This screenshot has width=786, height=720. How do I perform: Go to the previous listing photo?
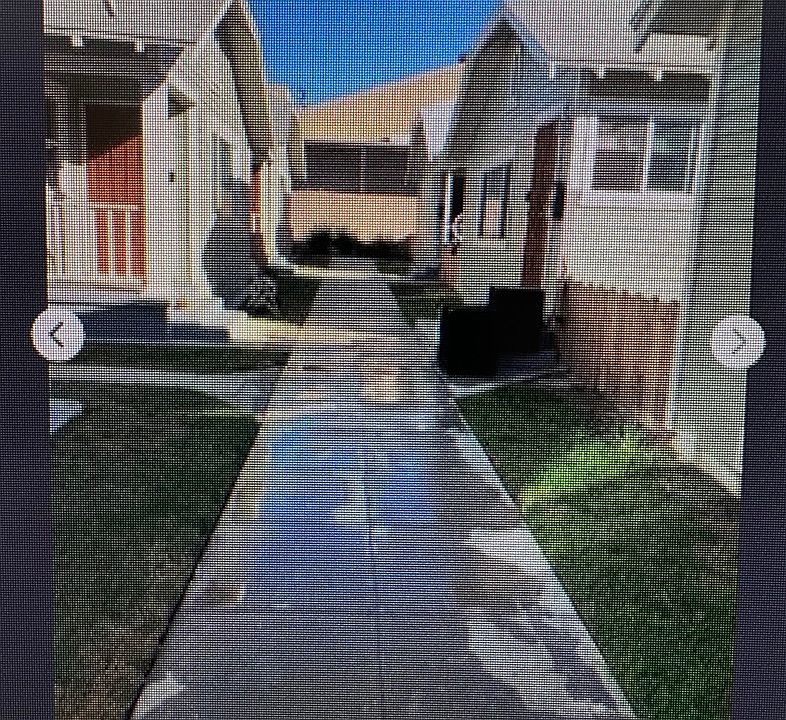(58, 336)
